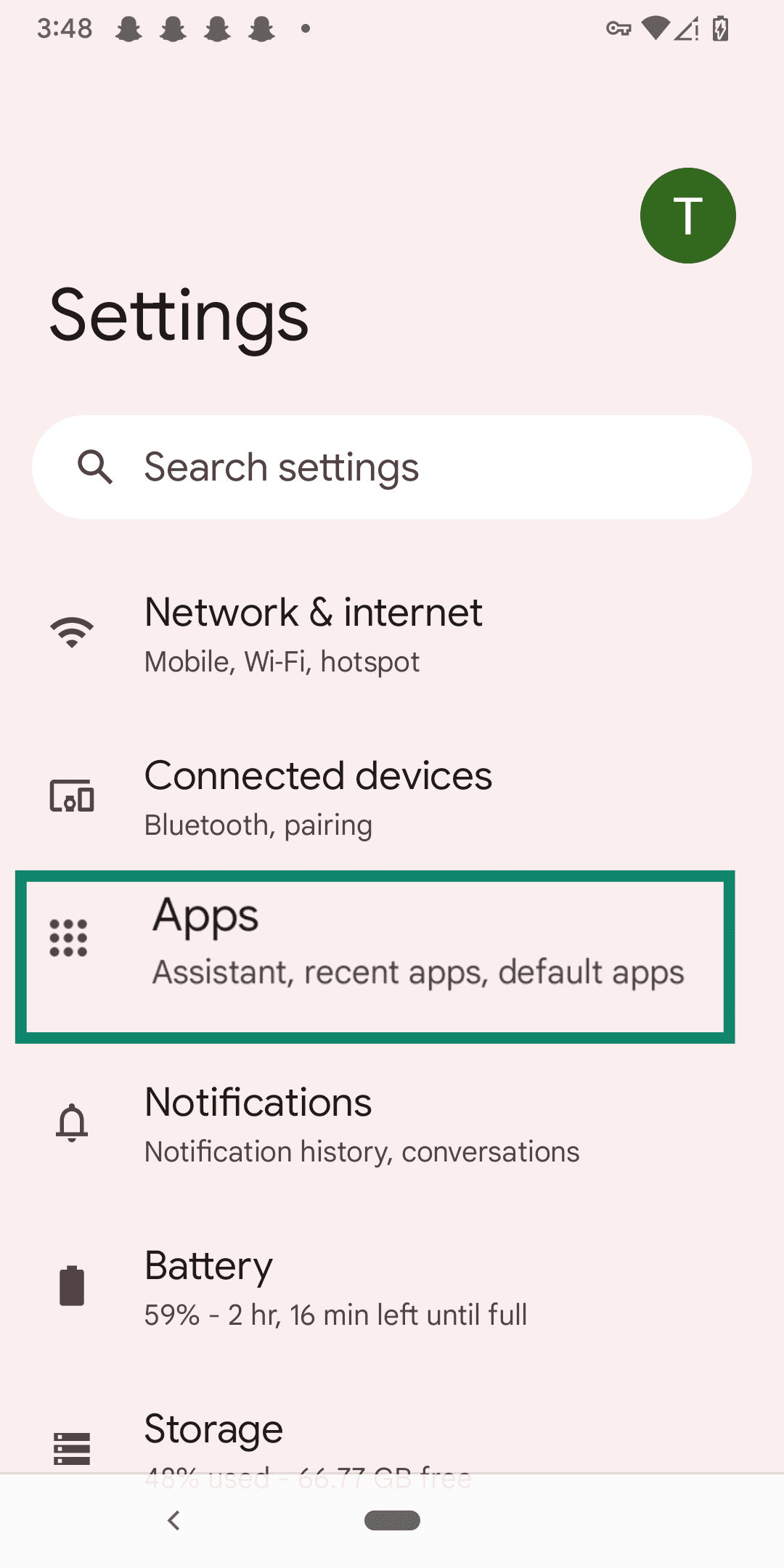
Task: Tap the Search settings field
Action: click(392, 467)
